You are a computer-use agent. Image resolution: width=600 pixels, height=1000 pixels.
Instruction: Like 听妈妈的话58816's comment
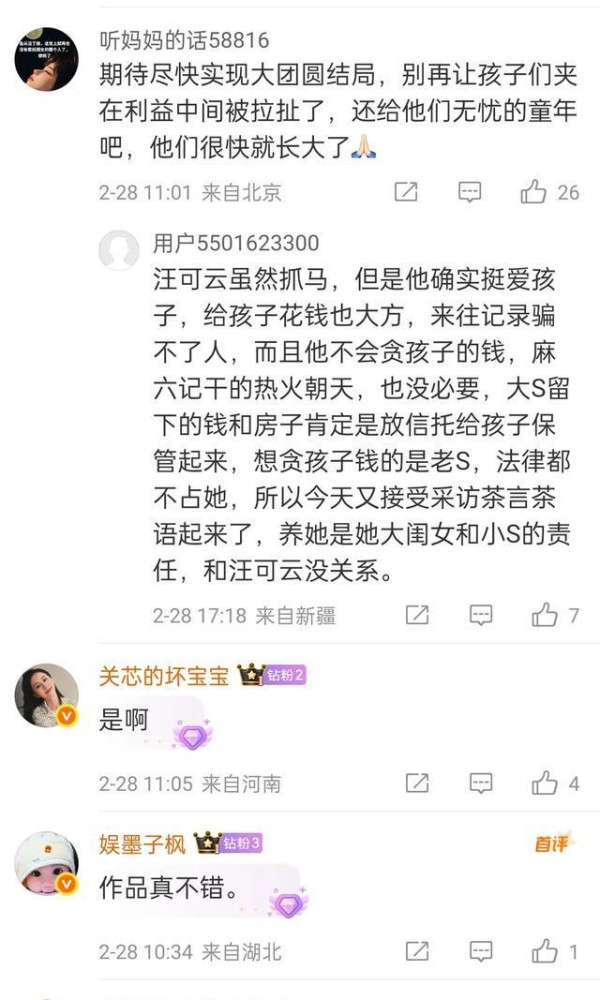pos(534,192)
